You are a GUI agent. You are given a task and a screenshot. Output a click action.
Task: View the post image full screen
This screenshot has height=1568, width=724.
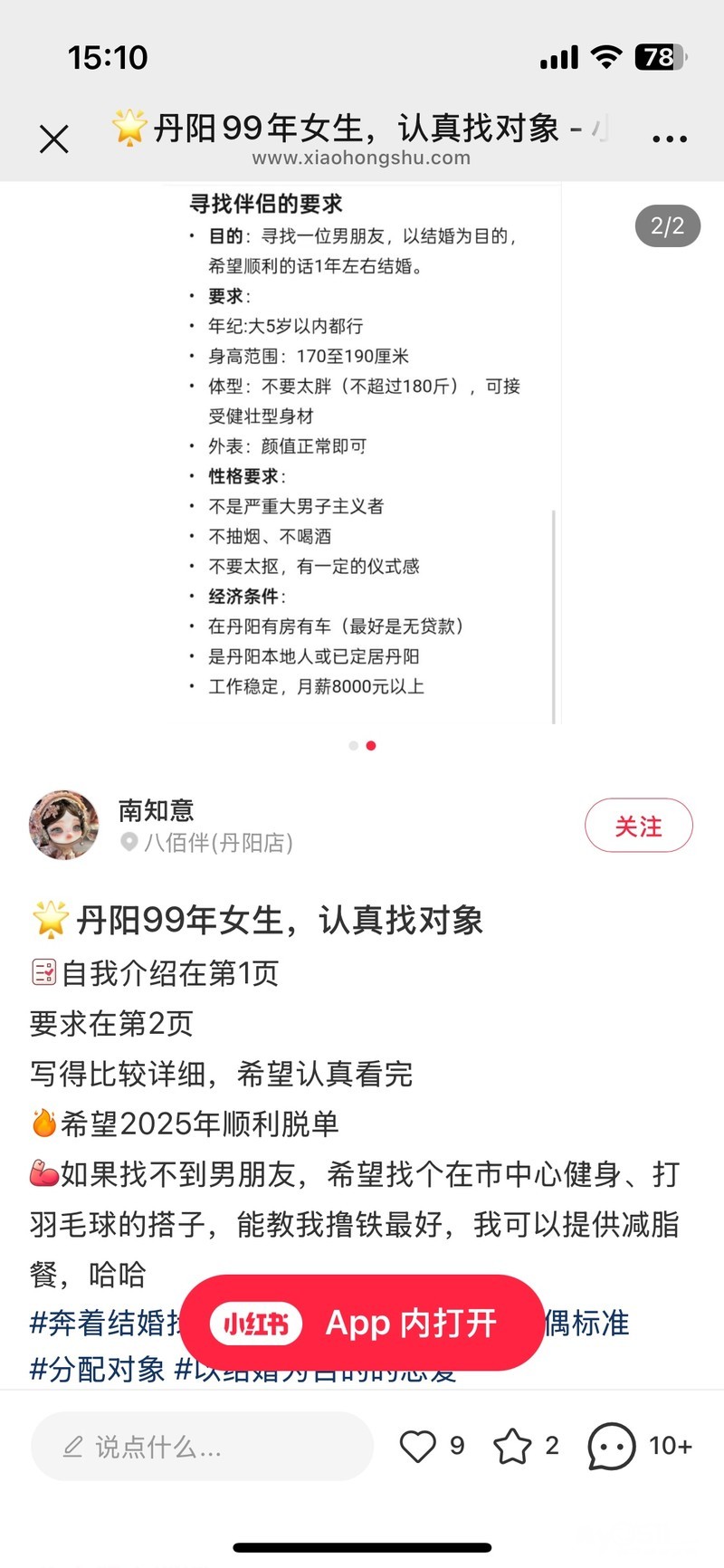point(362,453)
